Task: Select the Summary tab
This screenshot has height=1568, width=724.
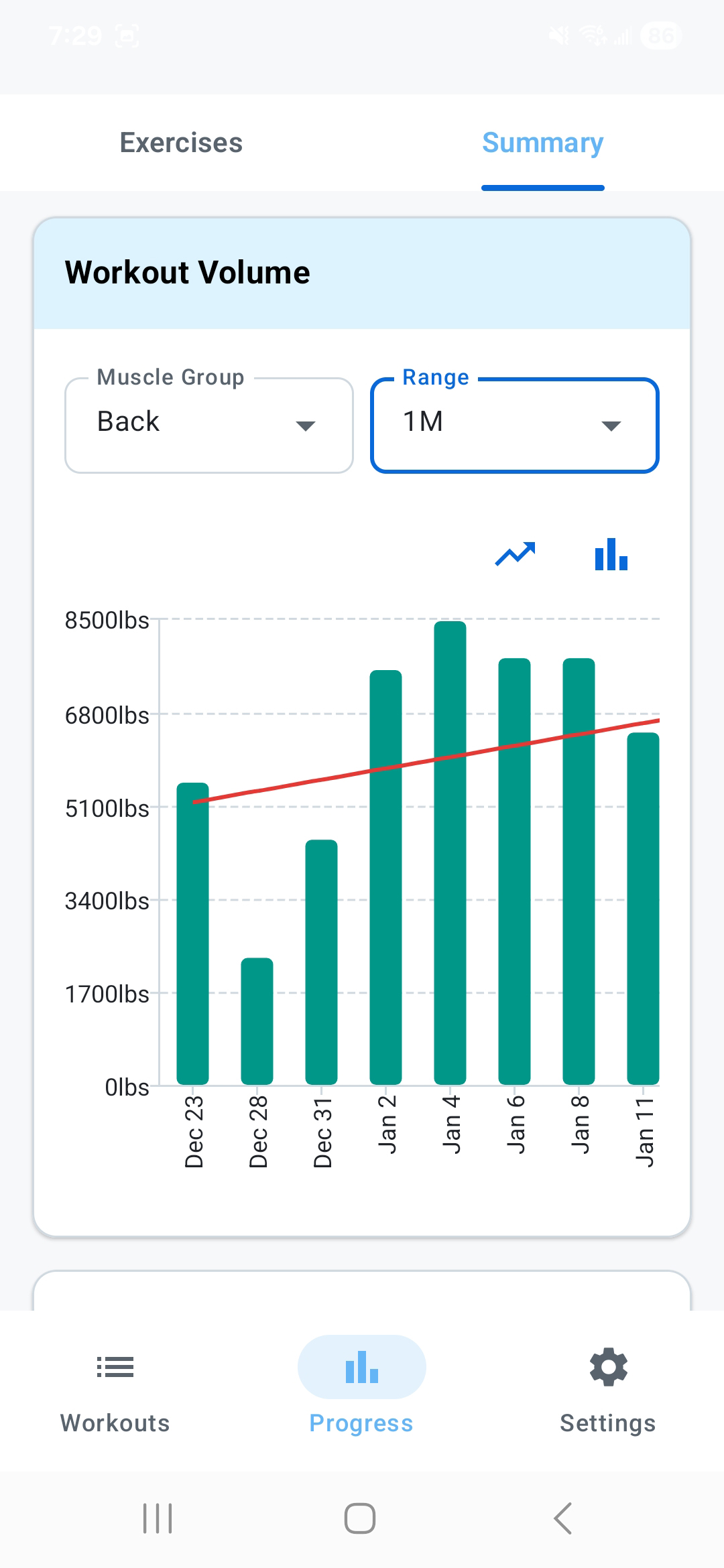Action: pos(542,143)
